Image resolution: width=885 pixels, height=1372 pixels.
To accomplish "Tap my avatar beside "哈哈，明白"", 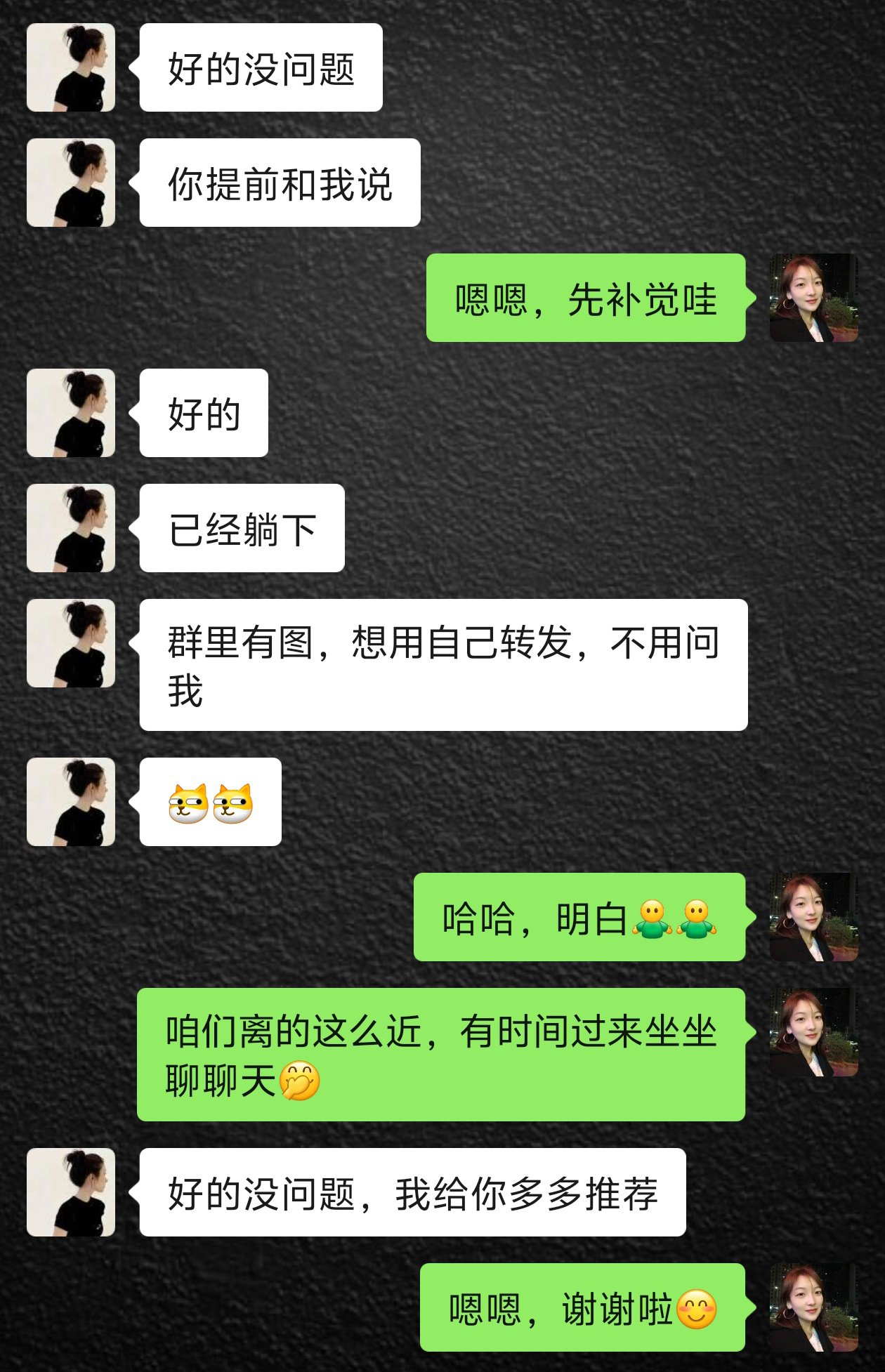I will 813,917.
